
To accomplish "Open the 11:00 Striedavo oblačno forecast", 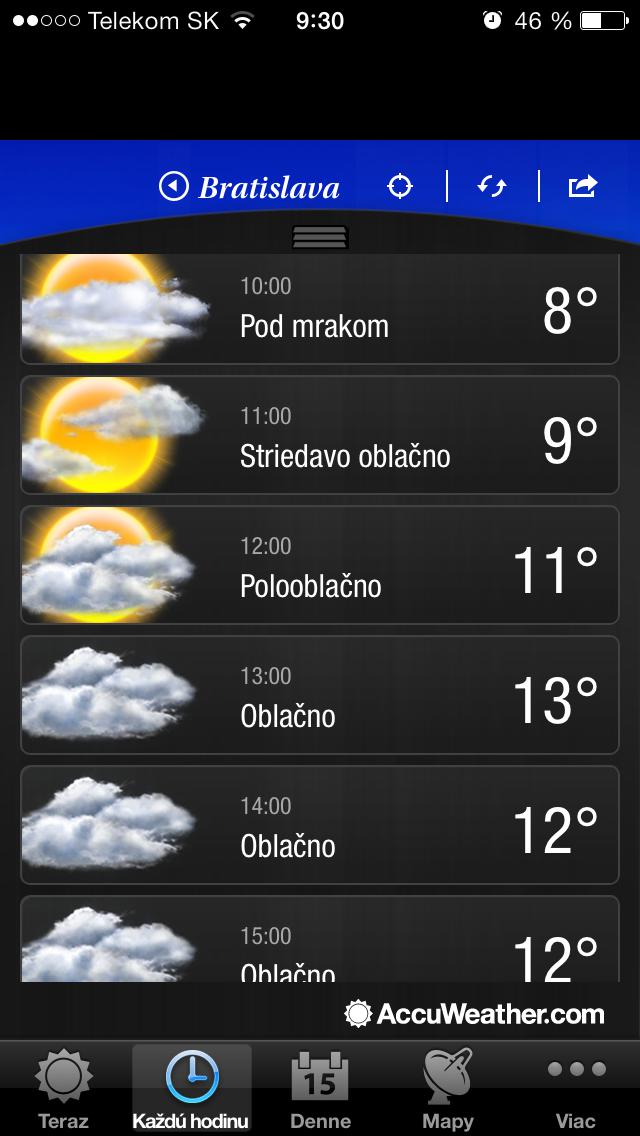I will point(320,435).
